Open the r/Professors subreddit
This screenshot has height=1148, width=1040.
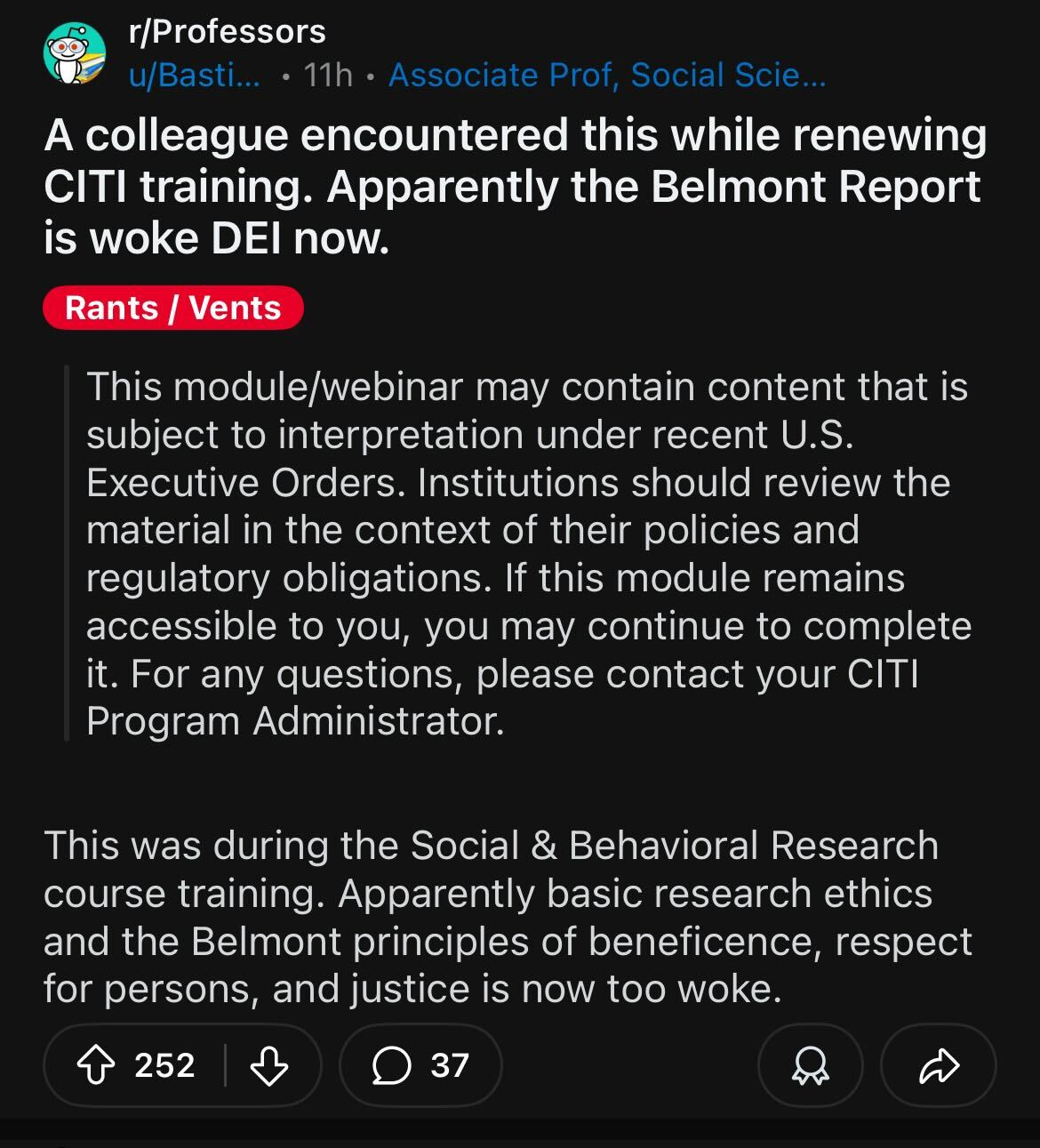tap(228, 32)
